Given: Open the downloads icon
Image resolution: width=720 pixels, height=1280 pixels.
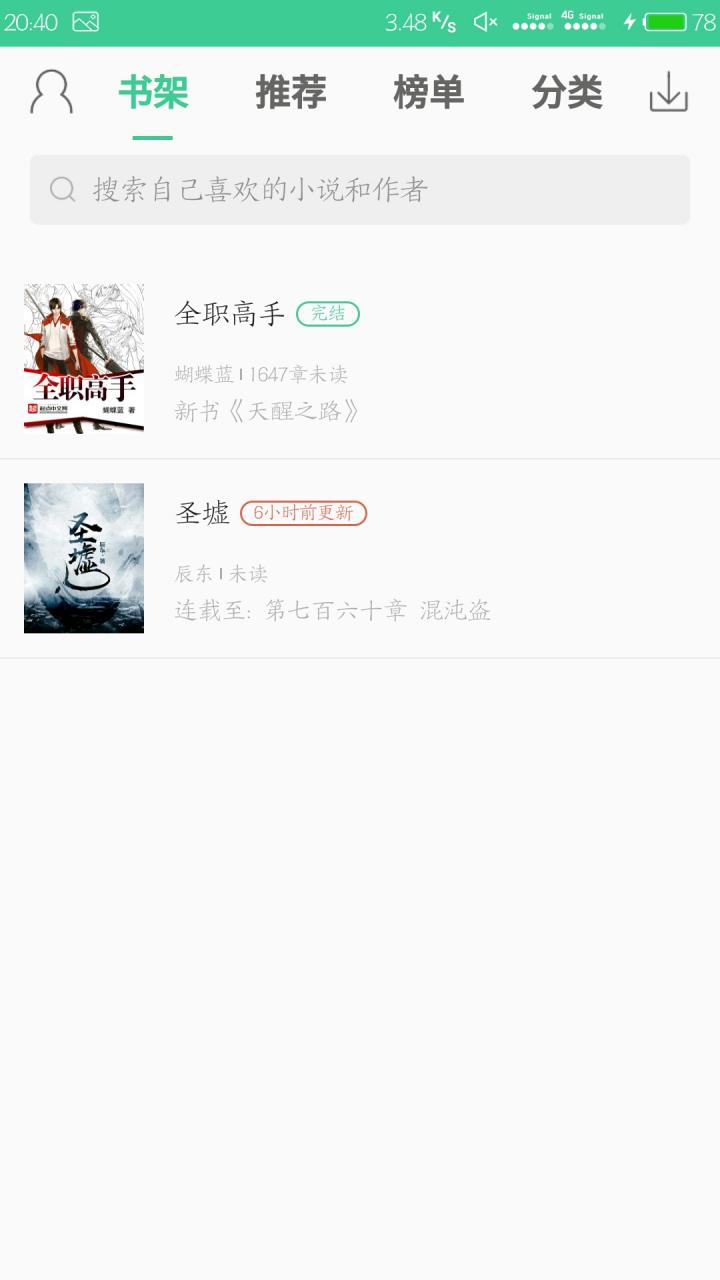Looking at the screenshot, I should pos(669,93).
